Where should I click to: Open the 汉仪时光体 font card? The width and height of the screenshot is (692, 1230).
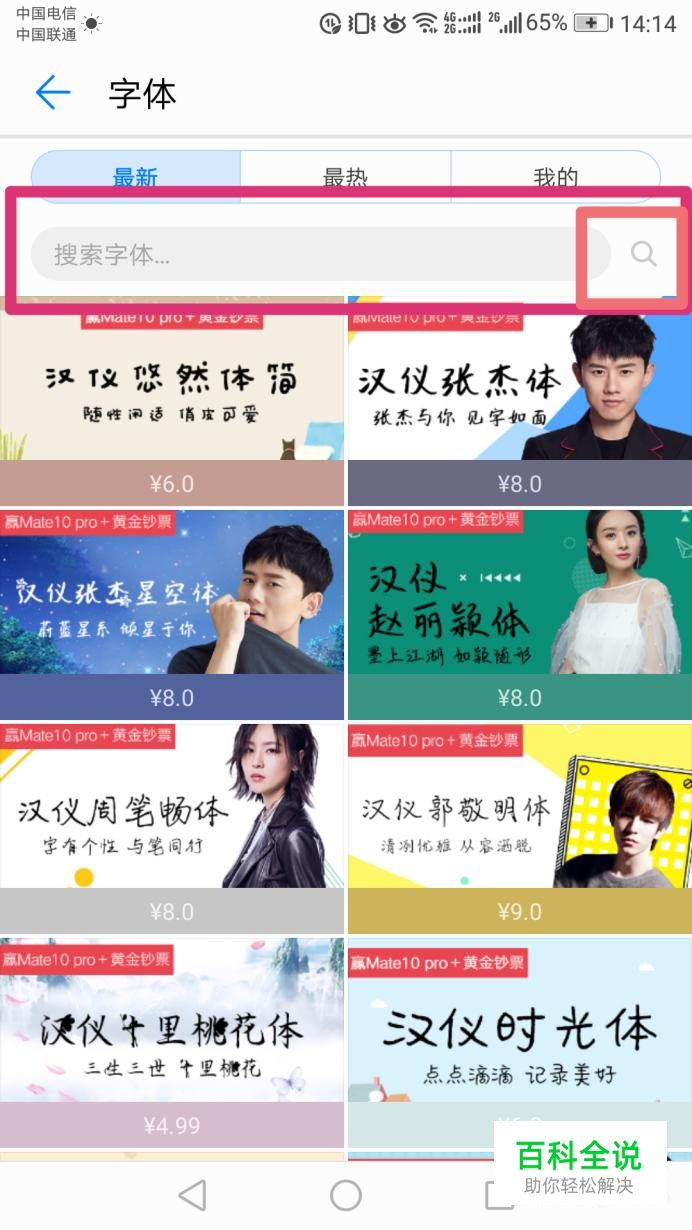(520, 1042)
